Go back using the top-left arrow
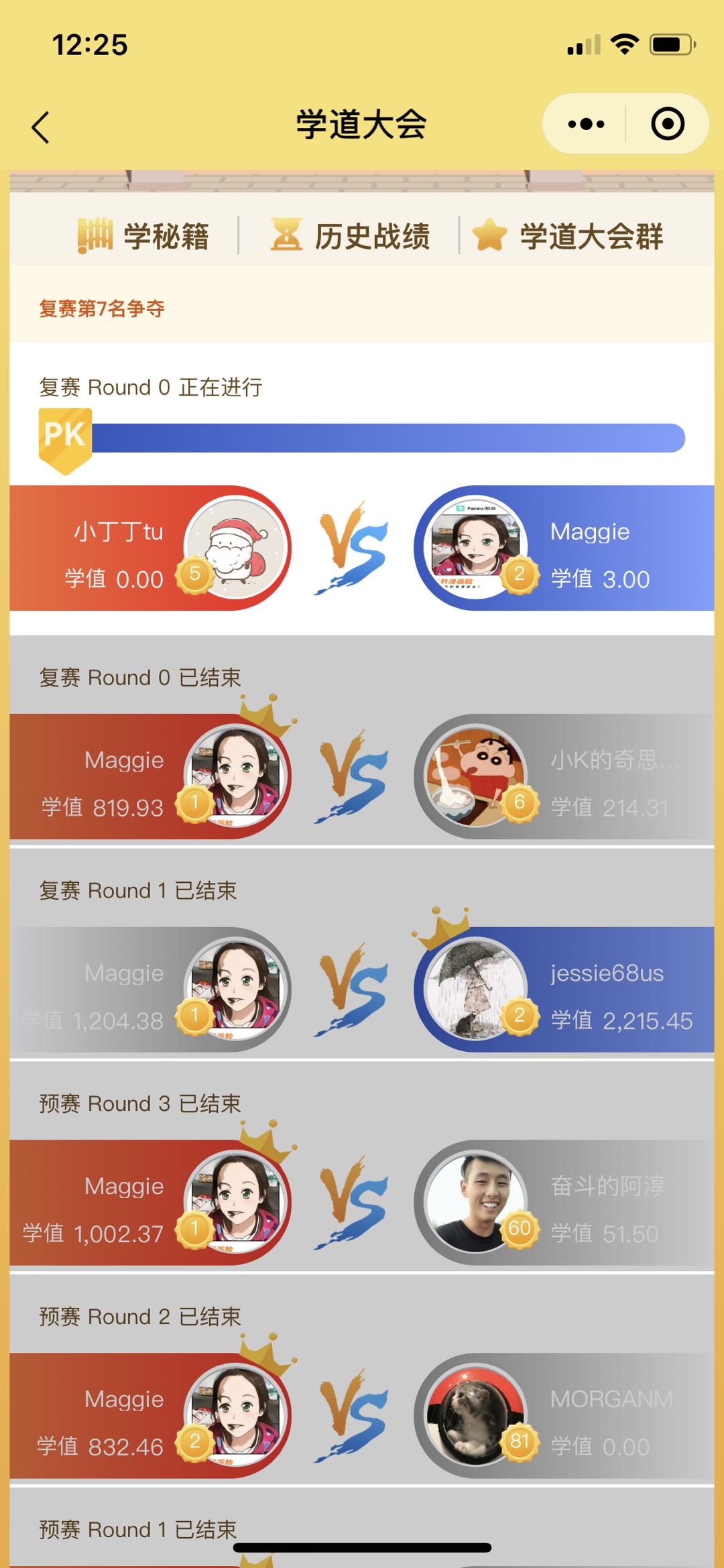Screen dimensions: 724x1568 click(x=41, y=127)
